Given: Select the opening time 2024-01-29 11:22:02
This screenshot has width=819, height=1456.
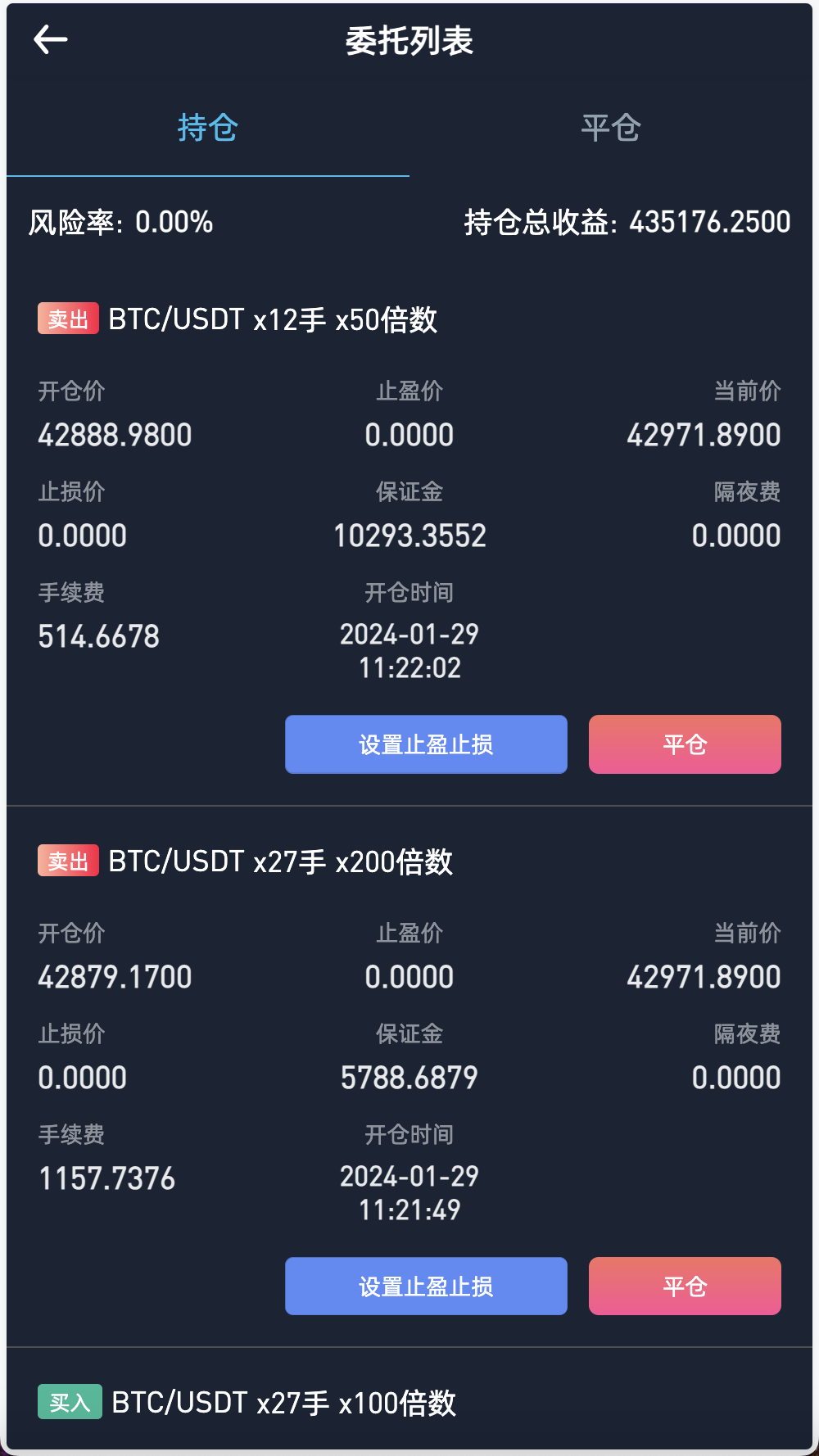Looking at the screenshot, I should 409,651.
